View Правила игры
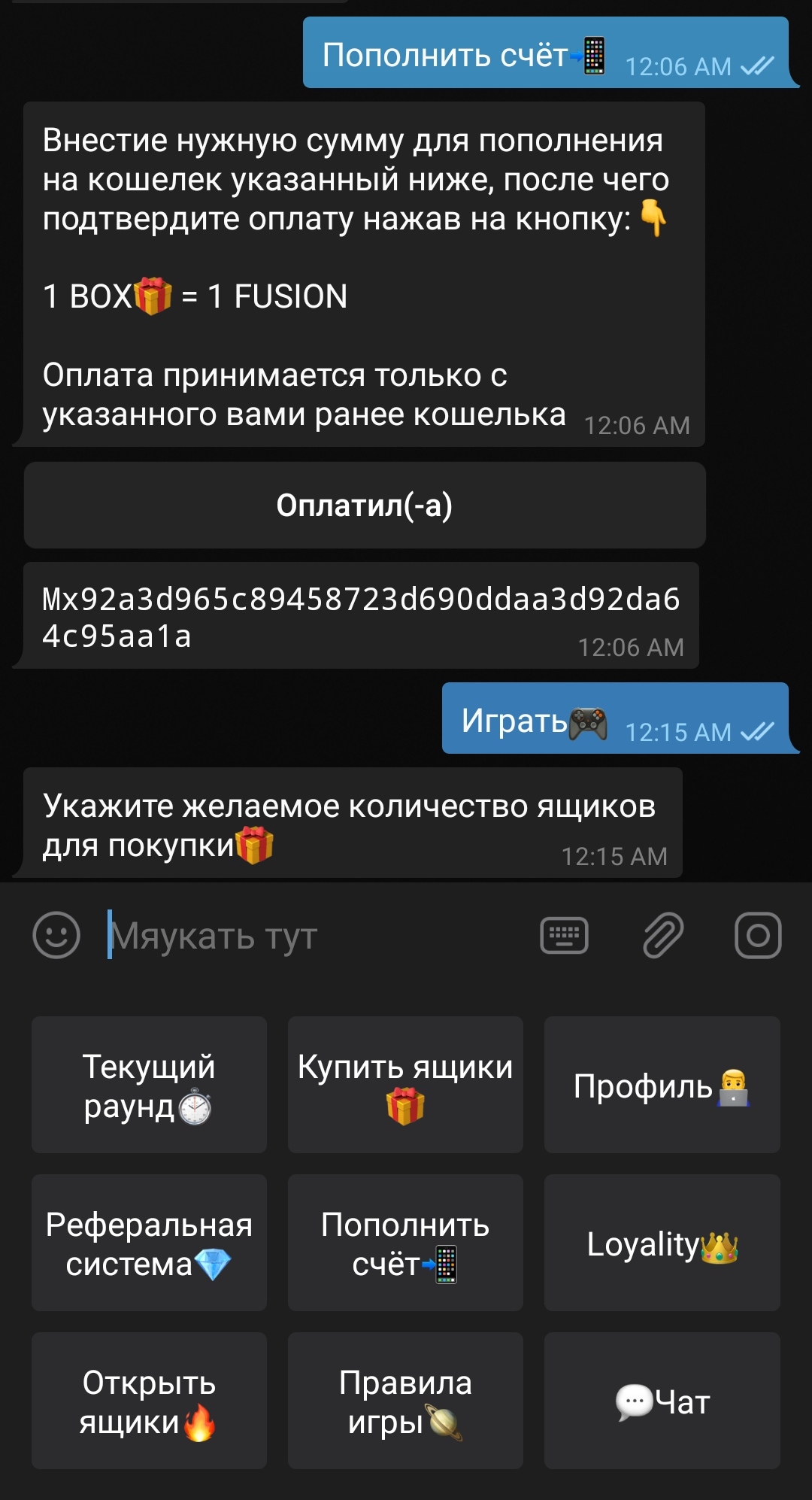Viewport: 812px width, 1500px height. pyautogui.click(x=405, y=1401)
